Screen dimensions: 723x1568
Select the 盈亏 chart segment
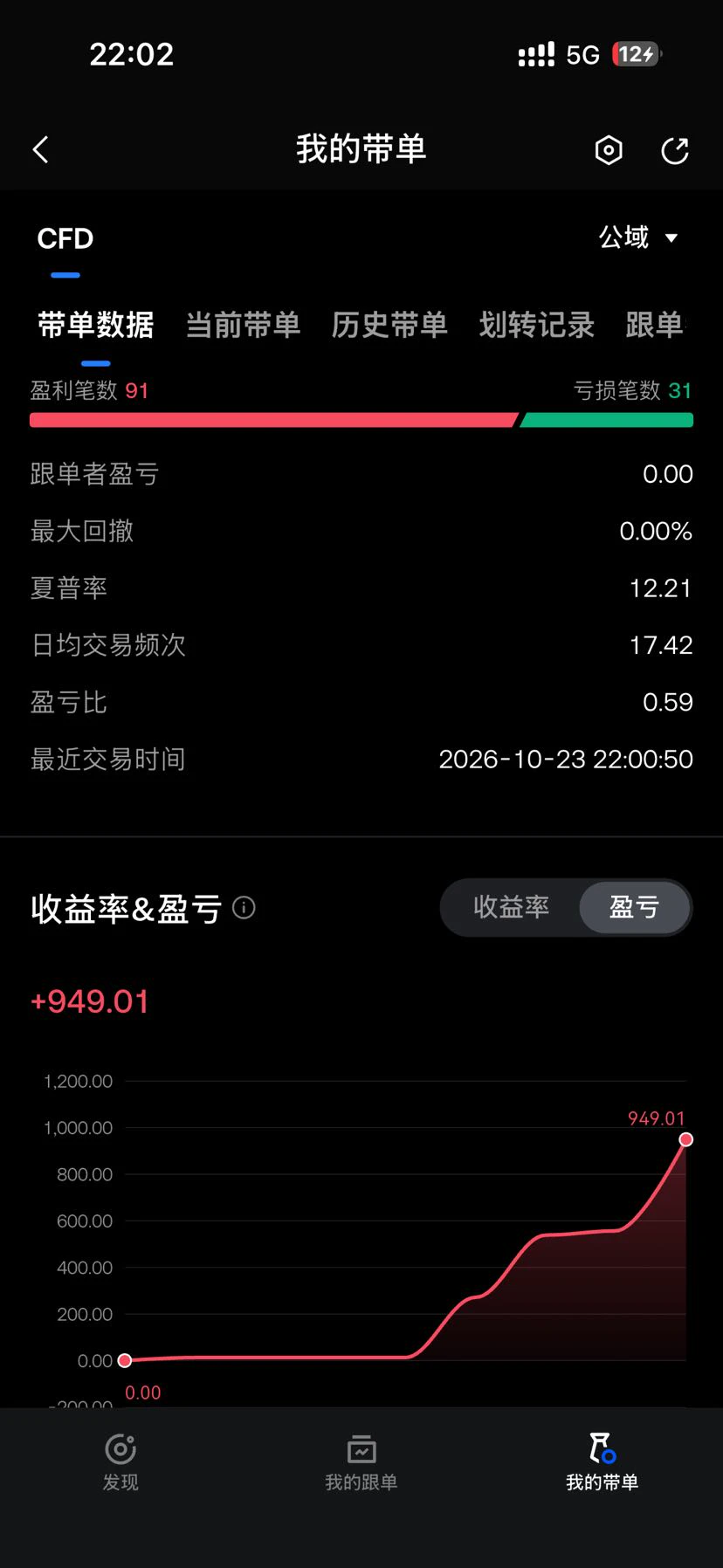tap(635, 908)
